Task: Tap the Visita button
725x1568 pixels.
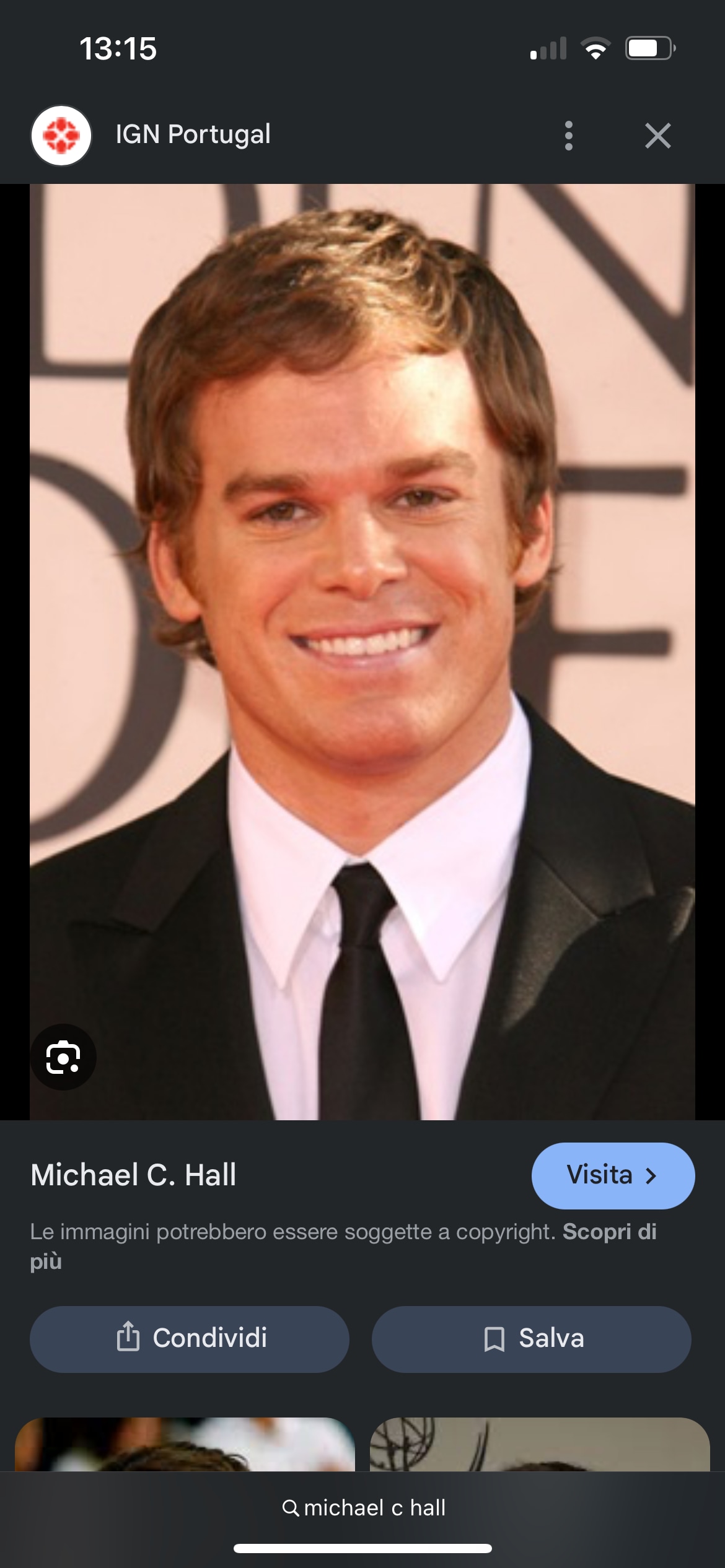Action: [612, 1175]
